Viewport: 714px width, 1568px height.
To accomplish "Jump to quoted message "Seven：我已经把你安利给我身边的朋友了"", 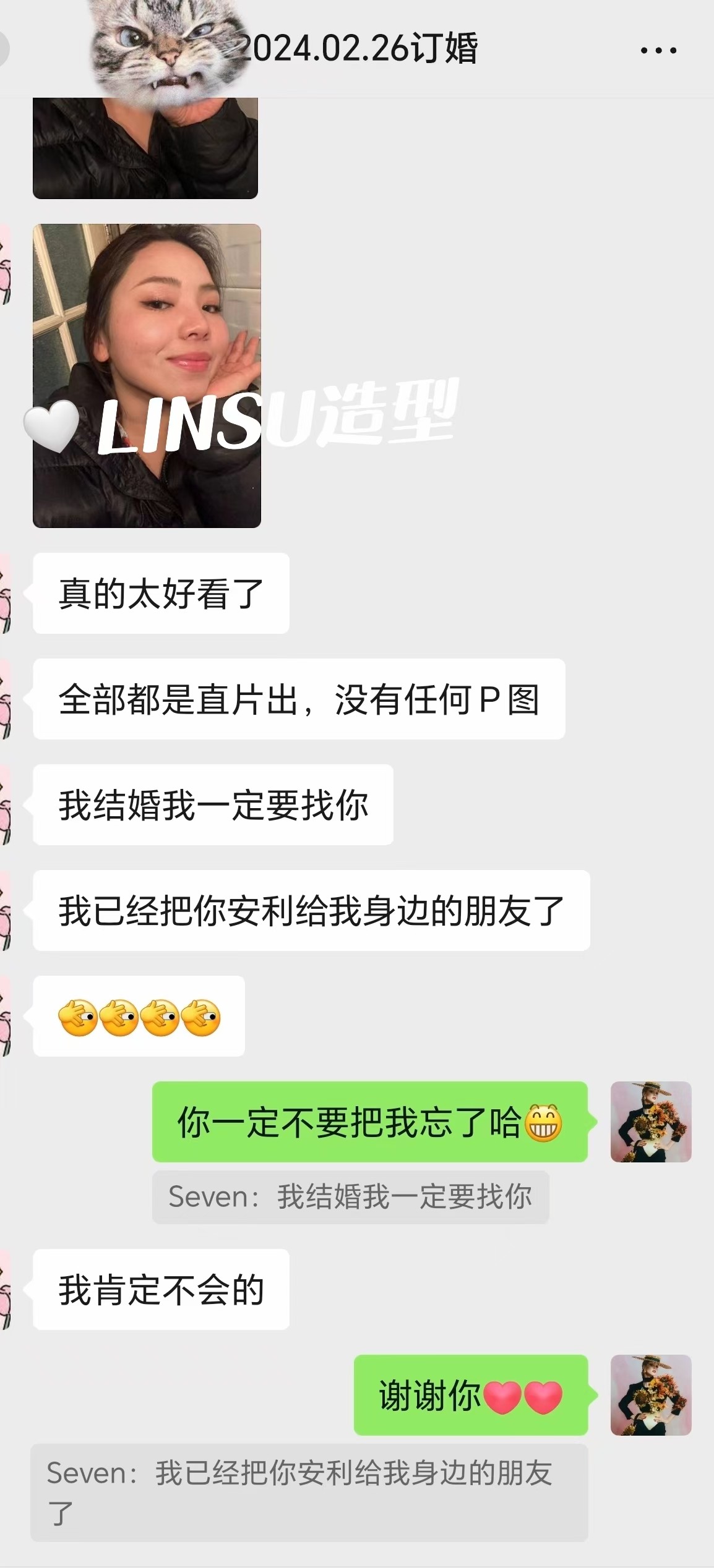I will click(309, 1493).
